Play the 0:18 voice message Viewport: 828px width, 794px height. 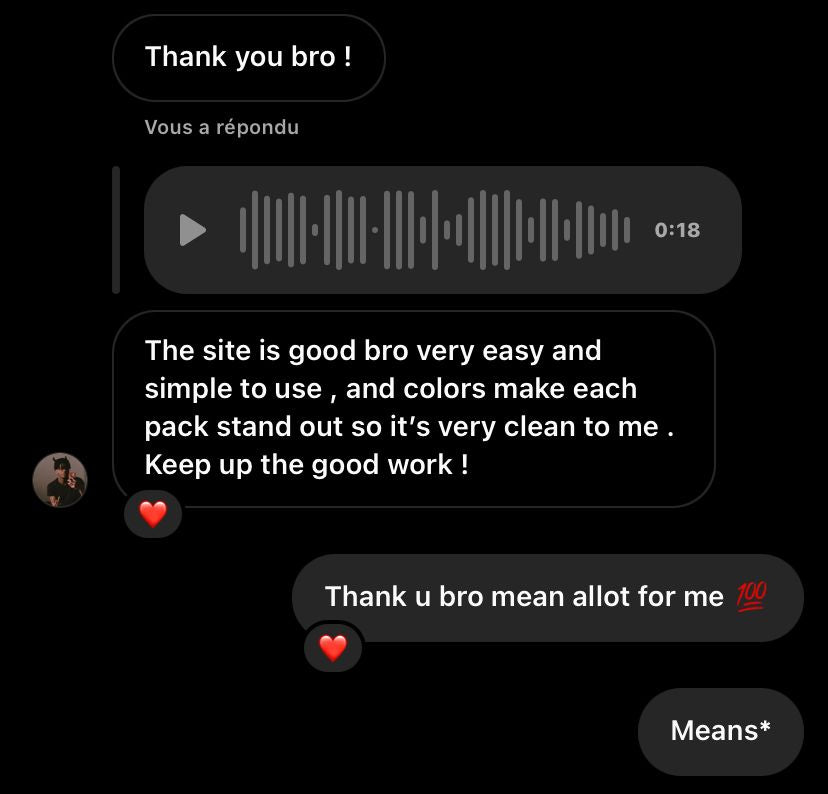[192, 230]
